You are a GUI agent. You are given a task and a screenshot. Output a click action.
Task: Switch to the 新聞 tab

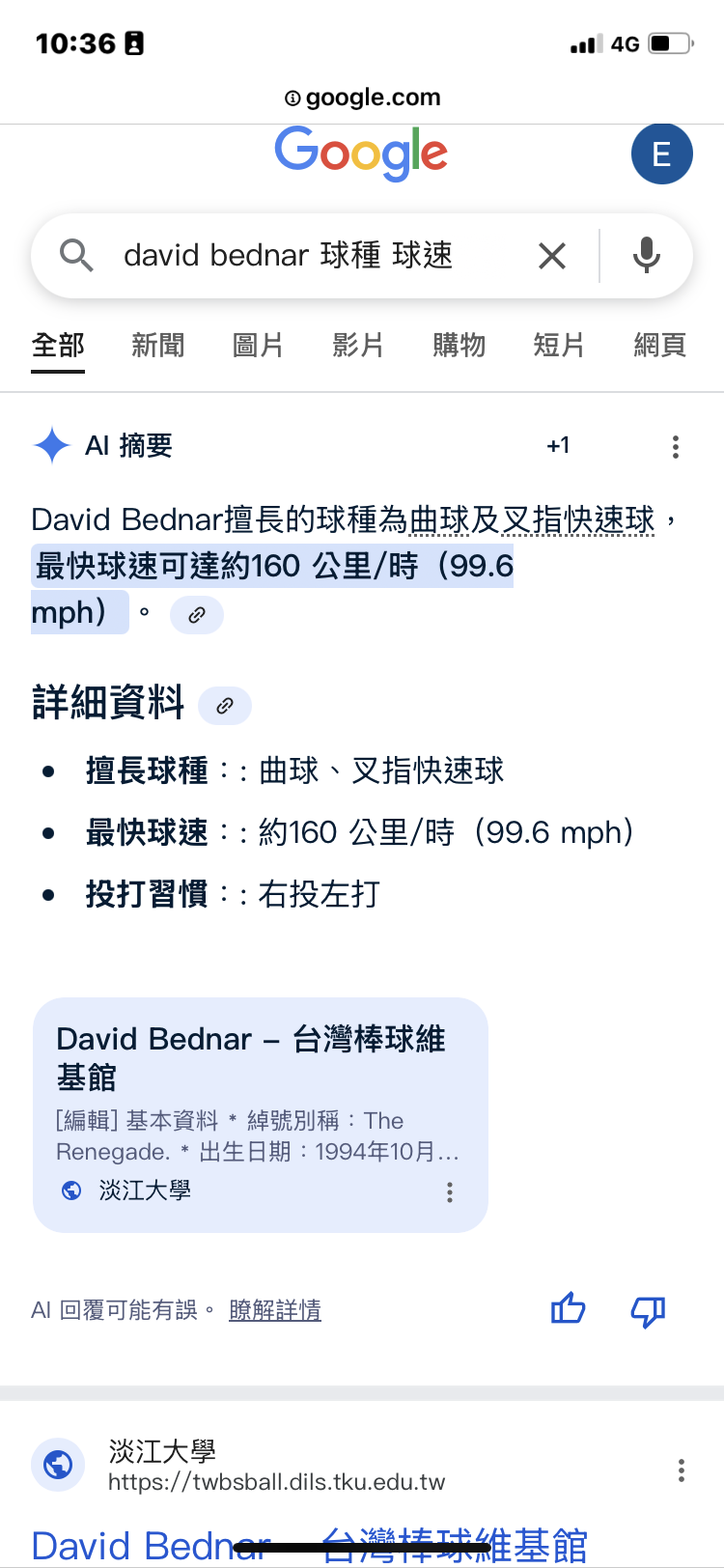(157, 345)
